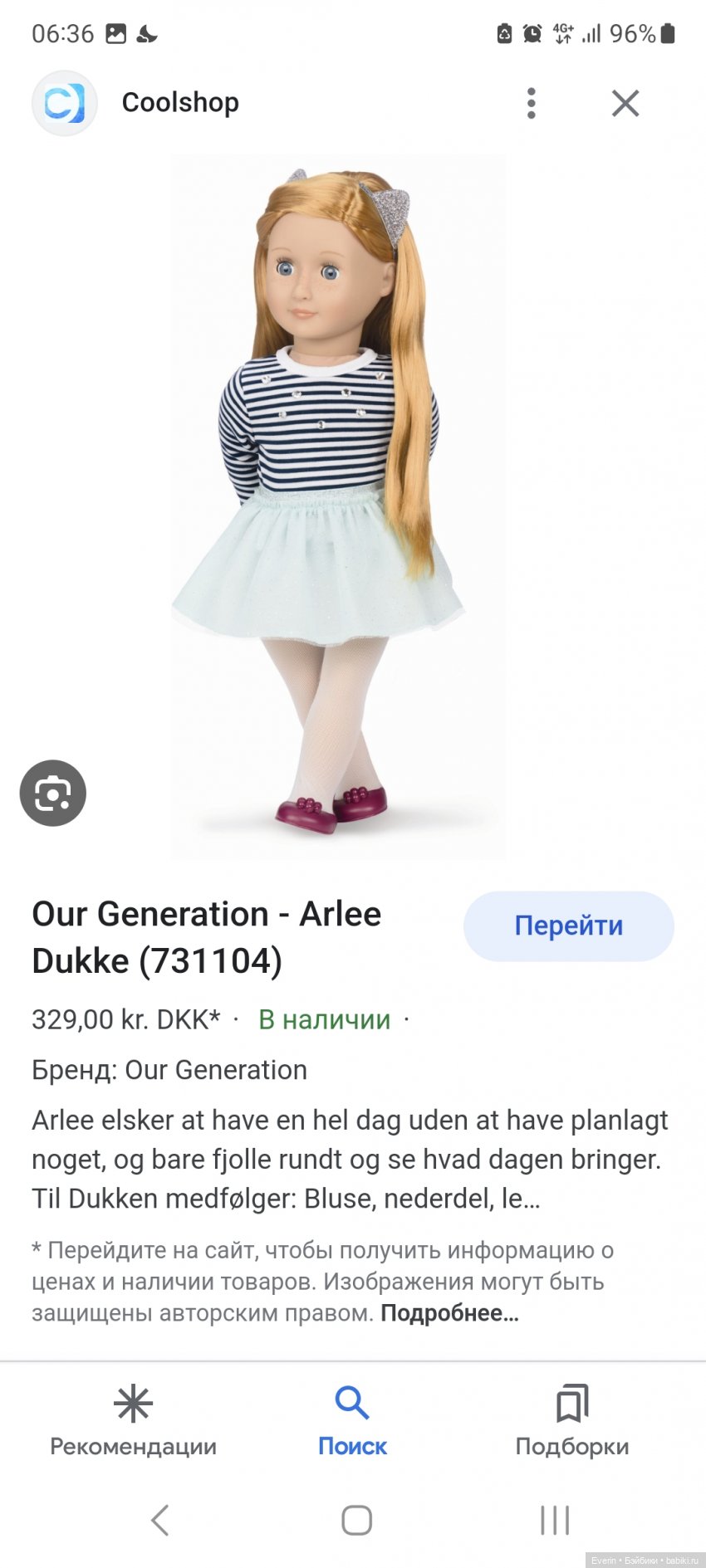This screenshot has height=1568, width=706.
Task: Open the three-dot overflow menu
Action: 532,104
